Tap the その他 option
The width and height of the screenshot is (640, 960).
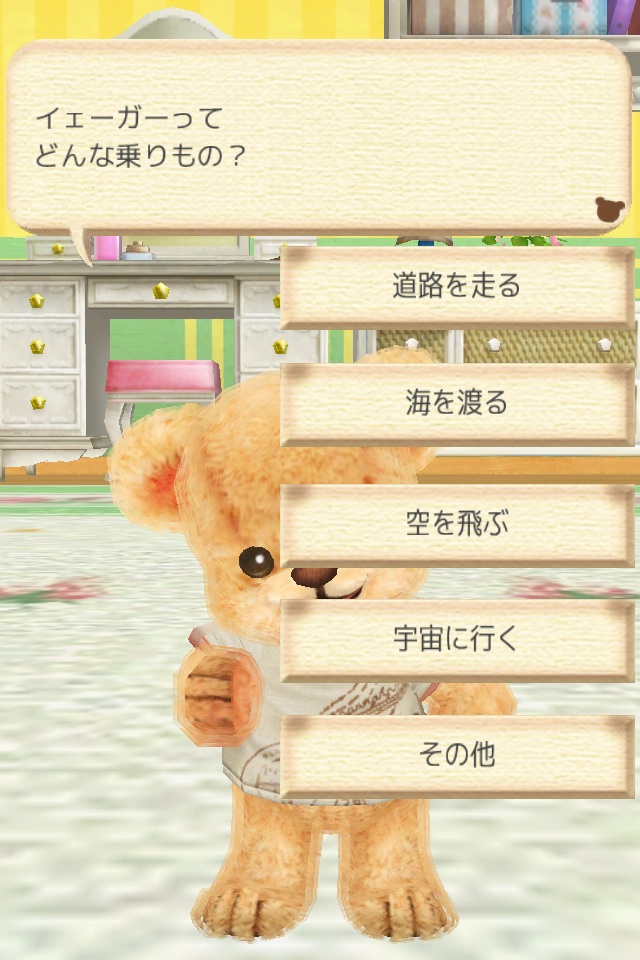click(x=457, y=755)
